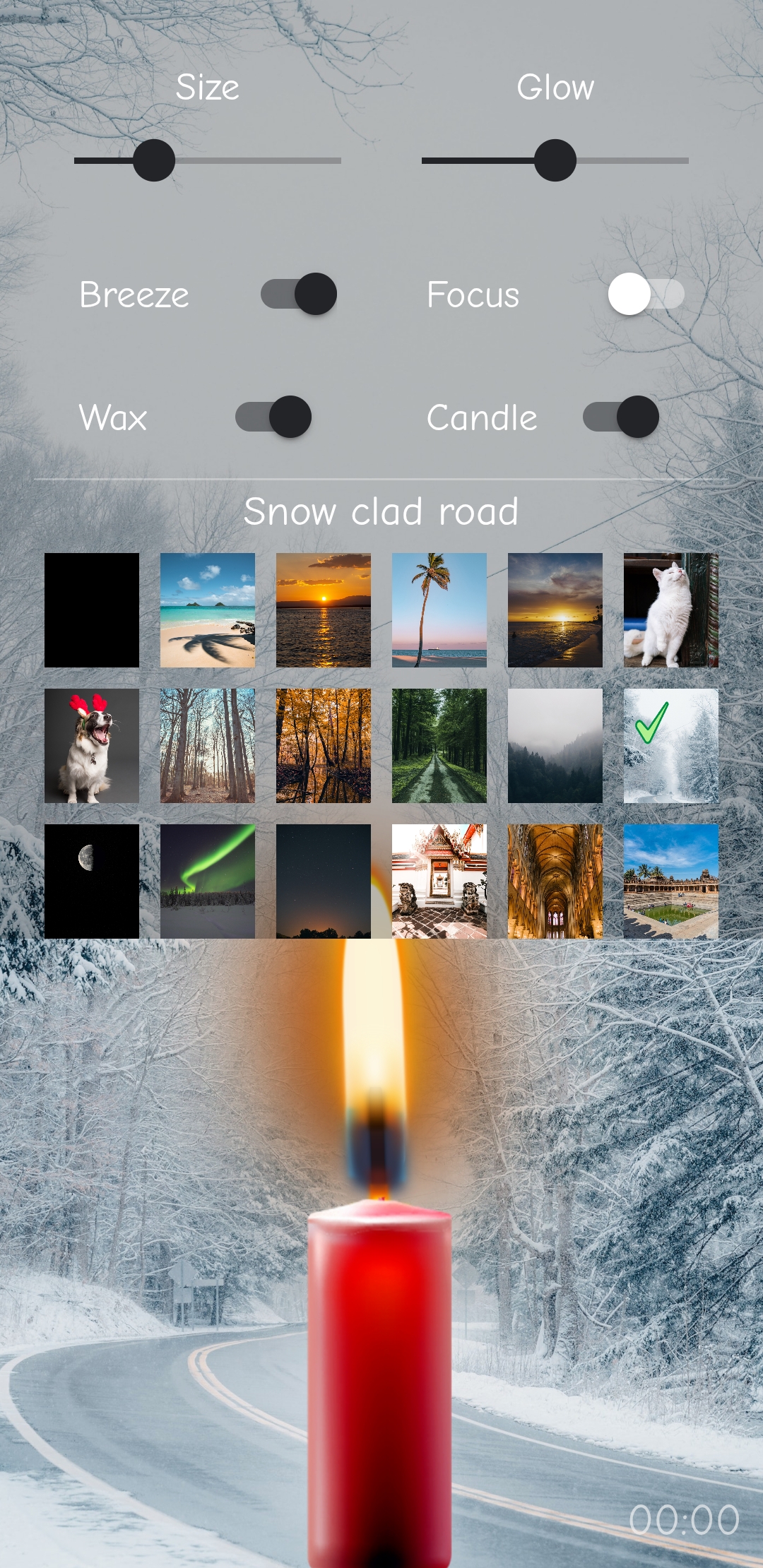763x1568 pixels.
Task: Pick the temple gate with statues background
Action: (439, 881)
